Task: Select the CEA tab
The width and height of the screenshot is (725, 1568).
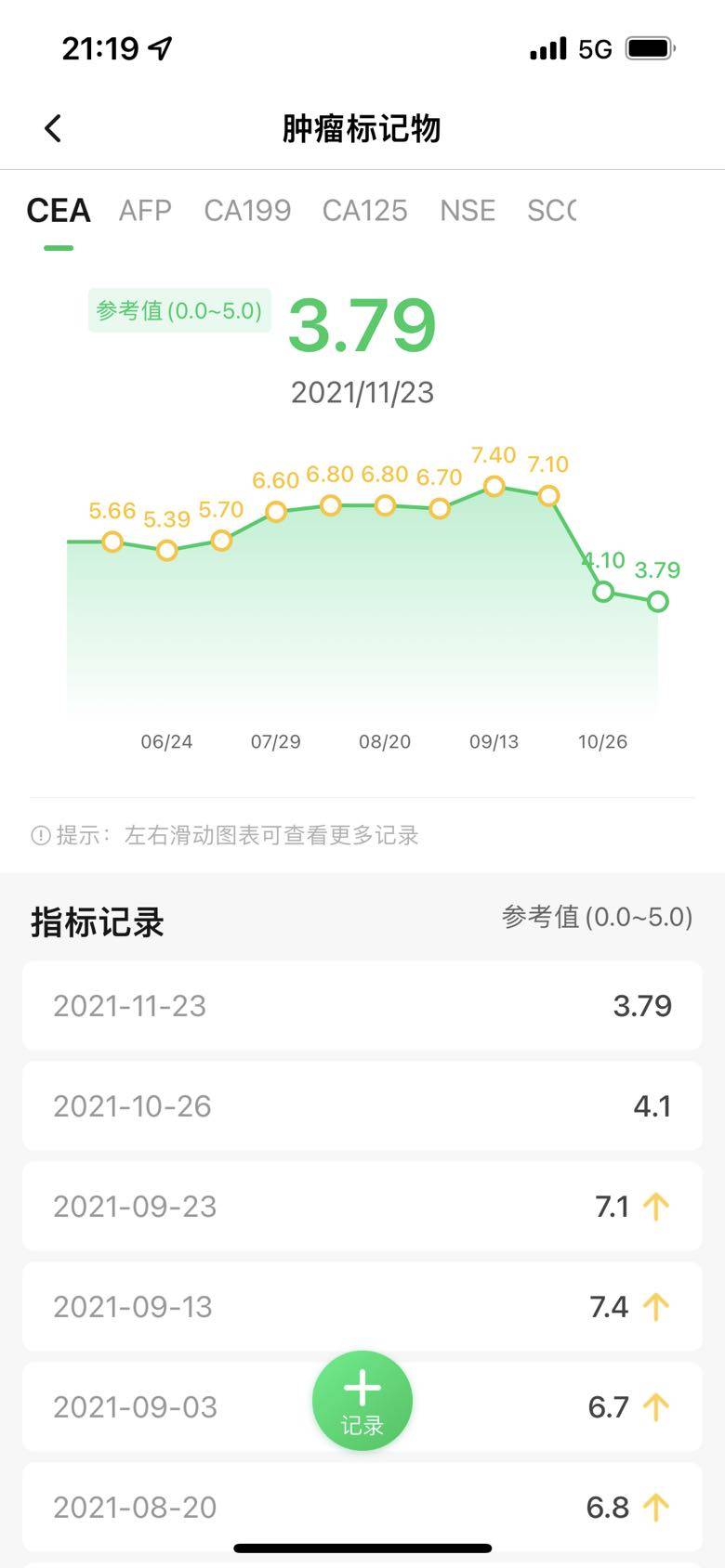Action: (59, 211)
